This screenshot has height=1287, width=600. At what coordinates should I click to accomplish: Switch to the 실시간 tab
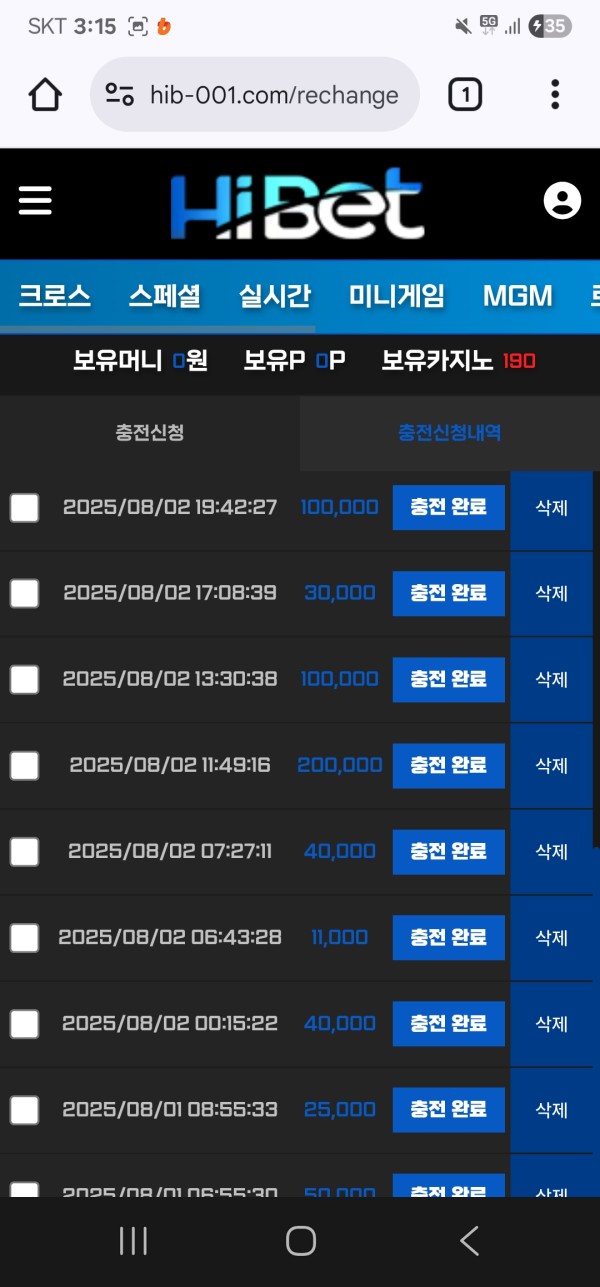pos(275,296)
